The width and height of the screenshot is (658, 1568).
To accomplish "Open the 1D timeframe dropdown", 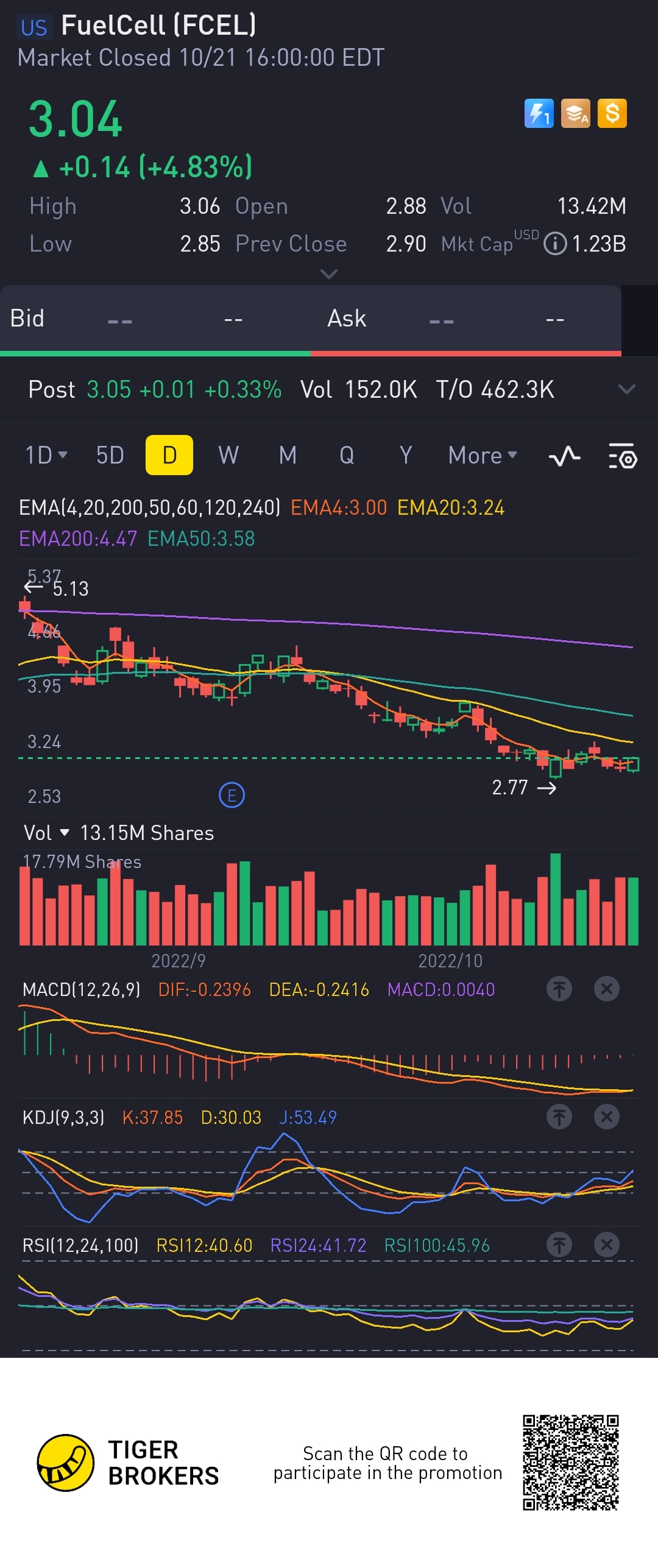I will pyautogui.click(x=46, y=455).
